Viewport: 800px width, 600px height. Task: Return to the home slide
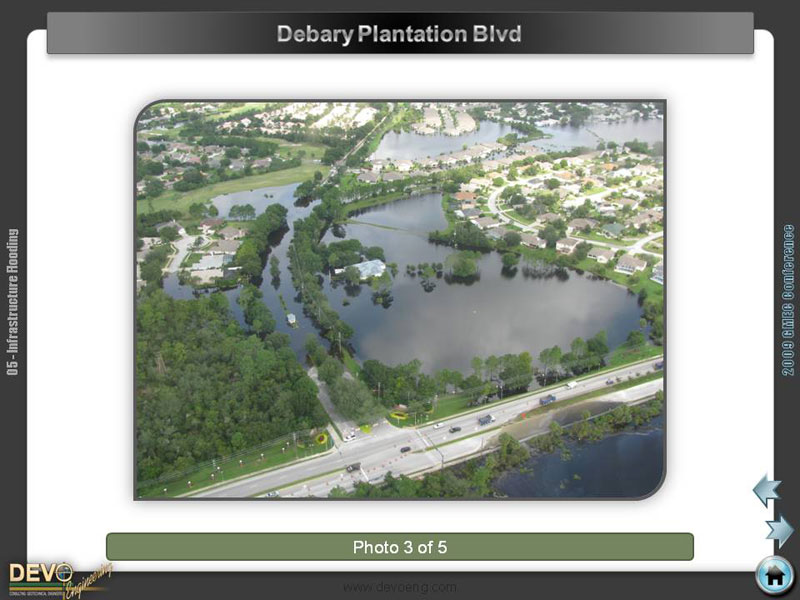tap(774, 575)
